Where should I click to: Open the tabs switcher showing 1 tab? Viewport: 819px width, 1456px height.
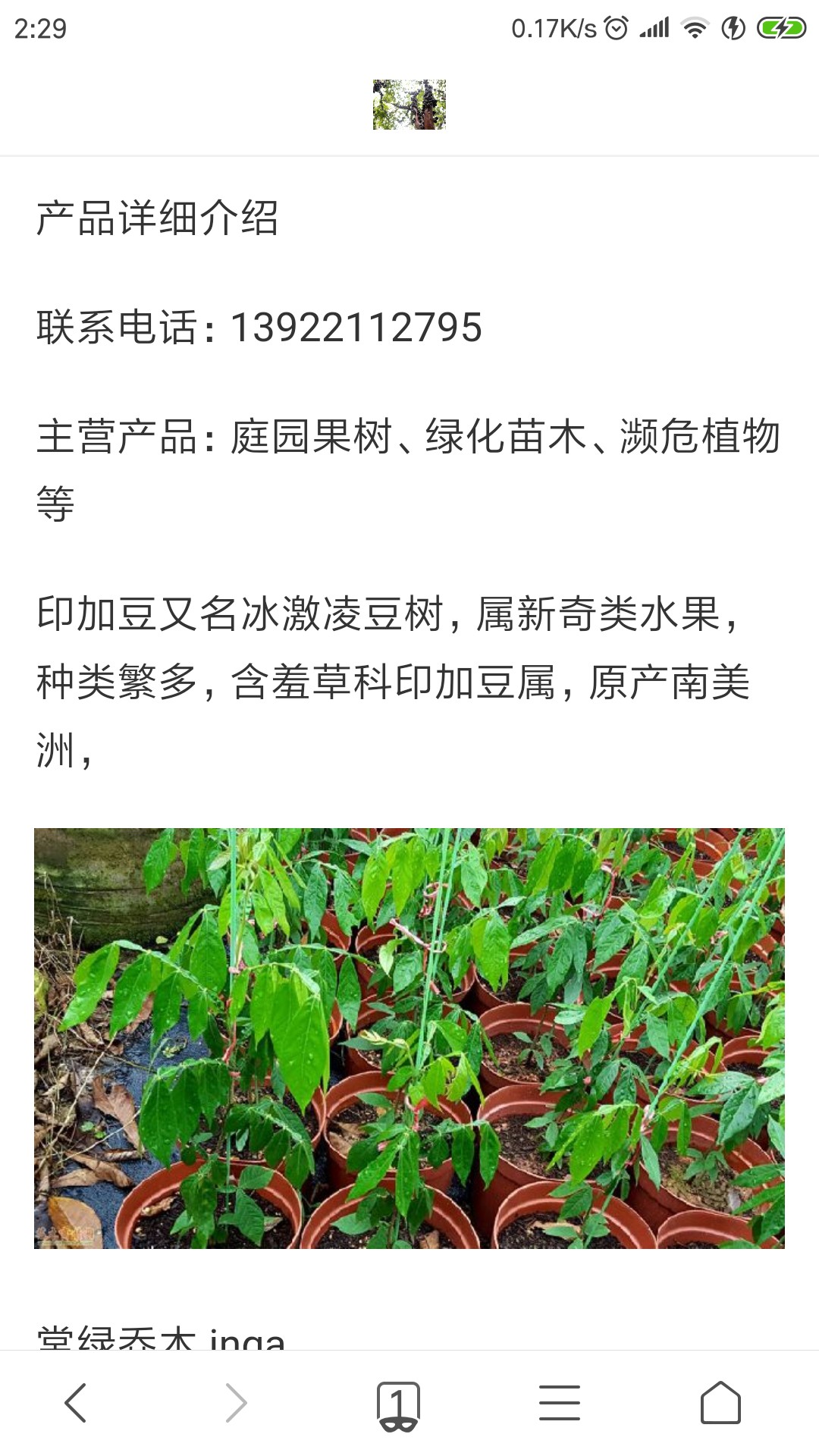pos(398,1405)
